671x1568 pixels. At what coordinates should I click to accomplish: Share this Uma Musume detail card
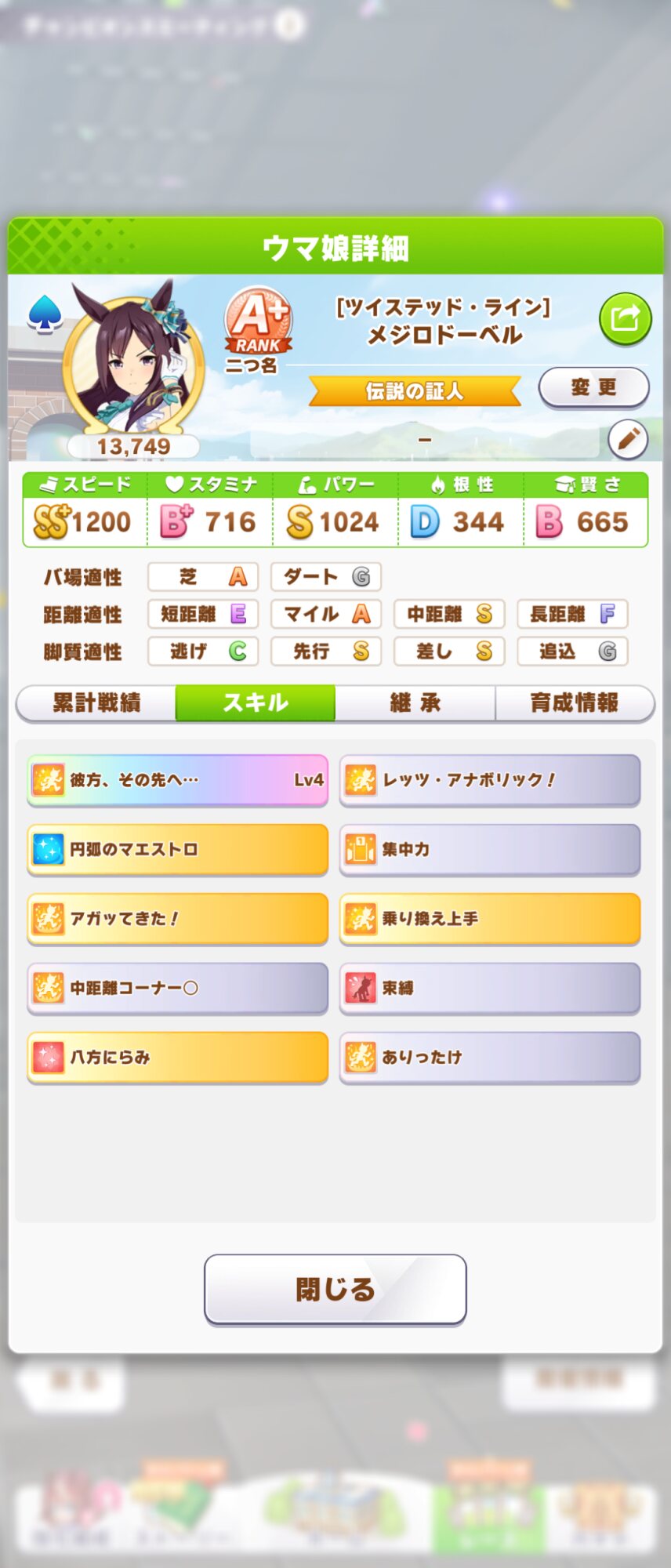click(x=625, y=318)
